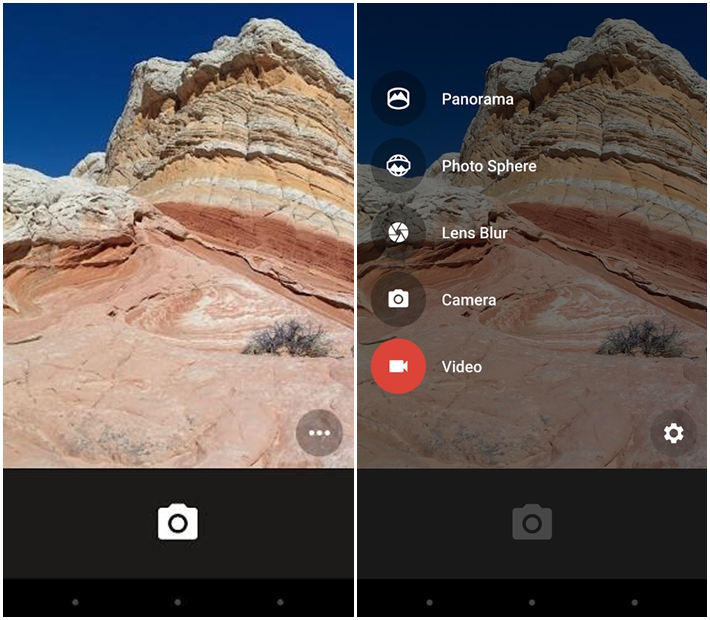
Task: Open the settings gear
Action: click(673, 433)
